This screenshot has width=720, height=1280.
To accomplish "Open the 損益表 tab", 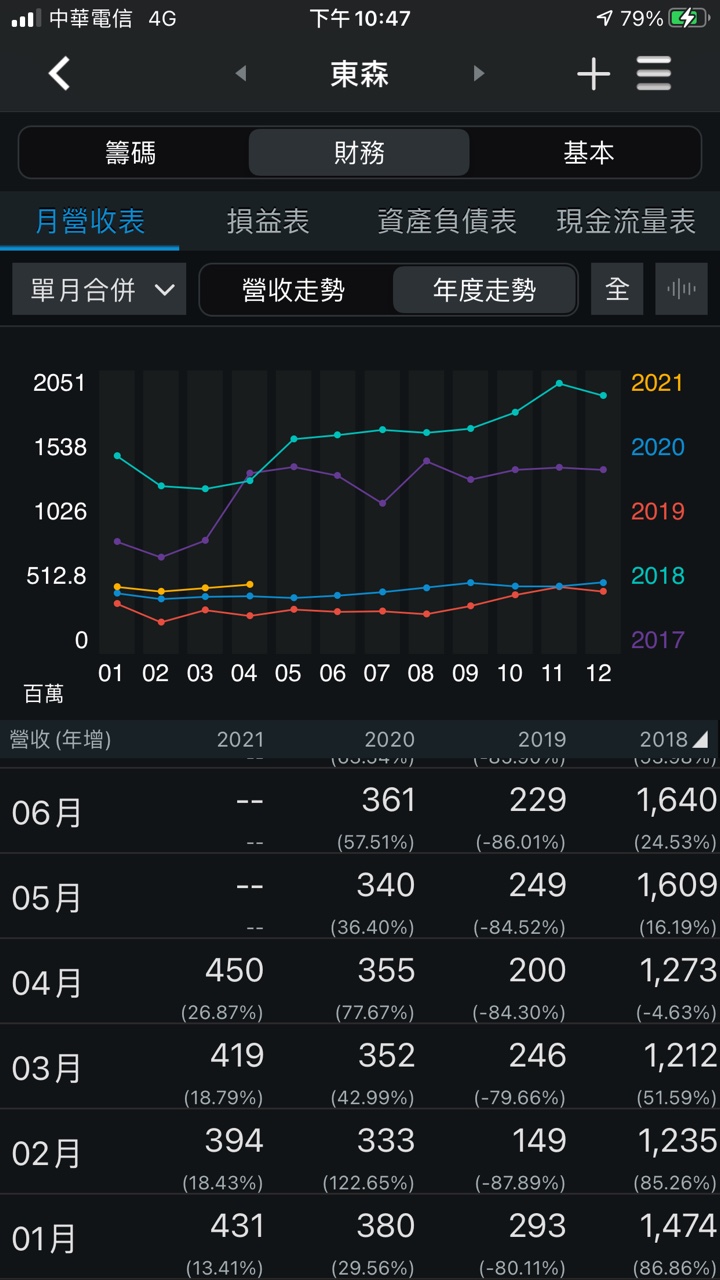I will point(268,221).
